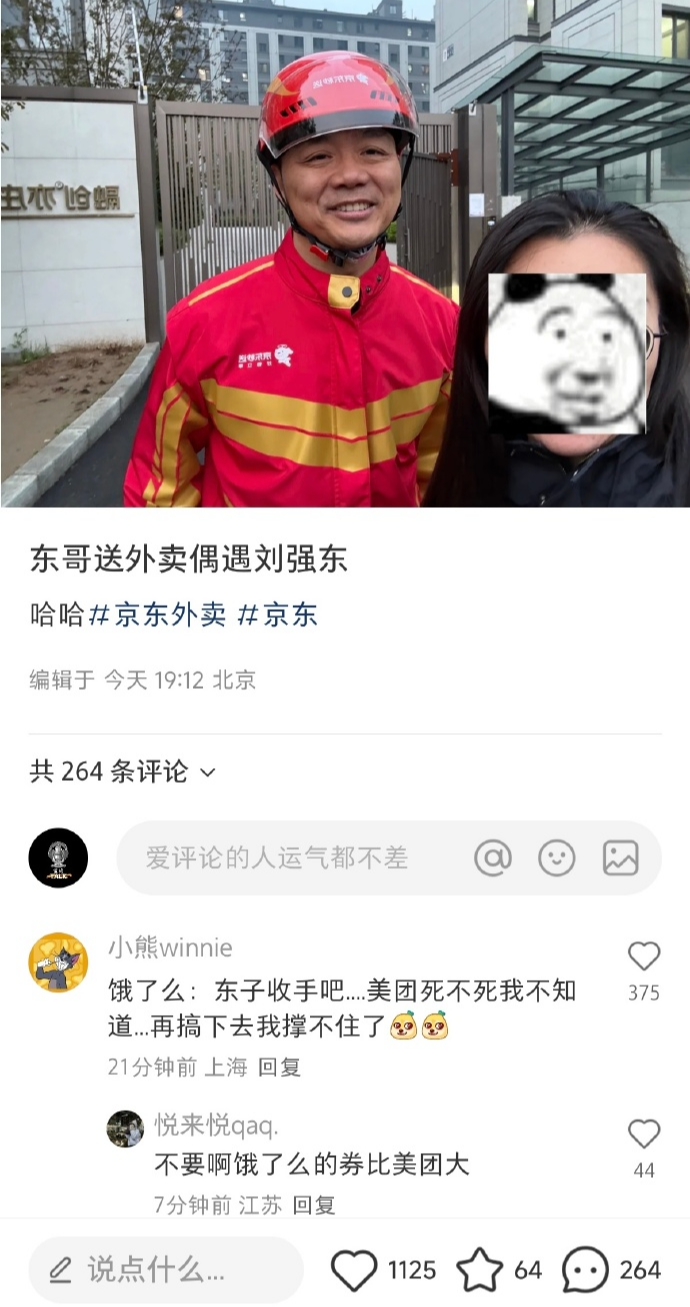Open the emoji picker in the comment box

point(557,858)
